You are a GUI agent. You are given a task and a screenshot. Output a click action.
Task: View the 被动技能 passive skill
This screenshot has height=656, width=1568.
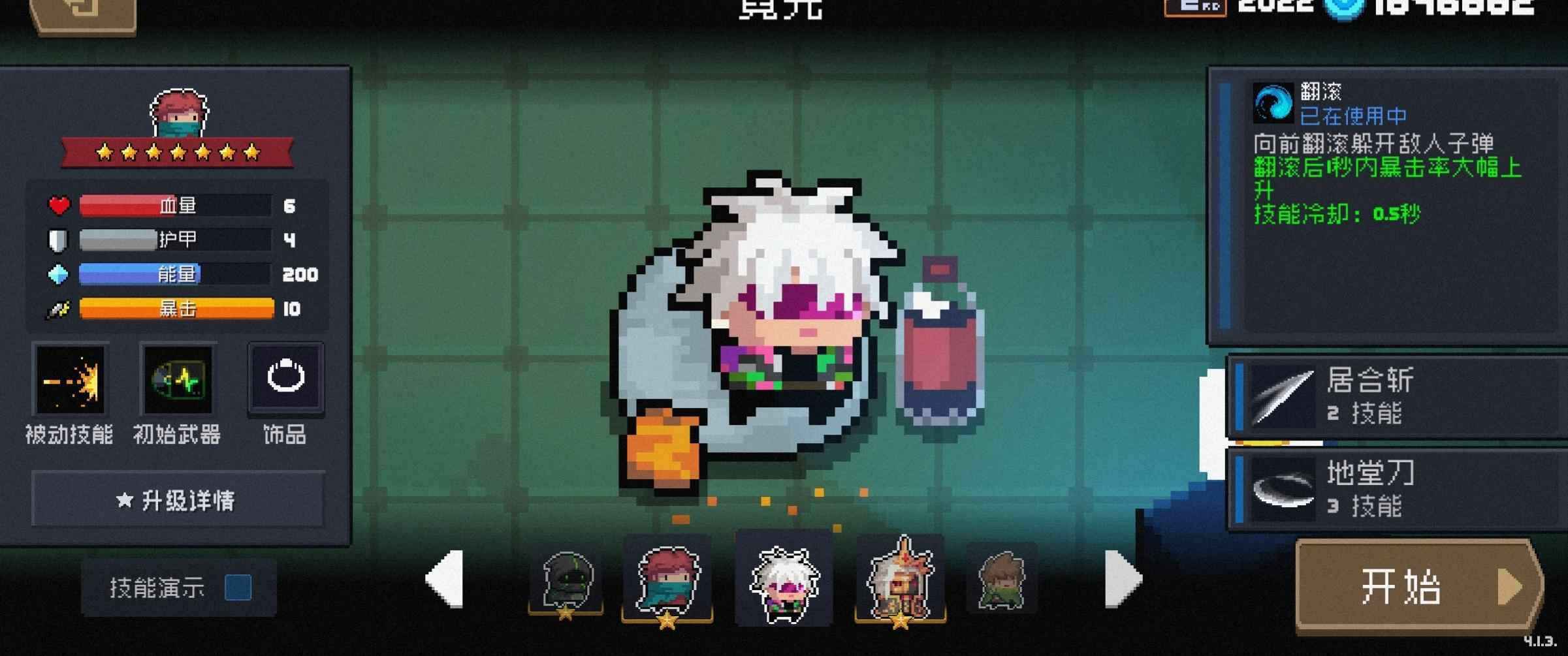(x=70, y=381)
